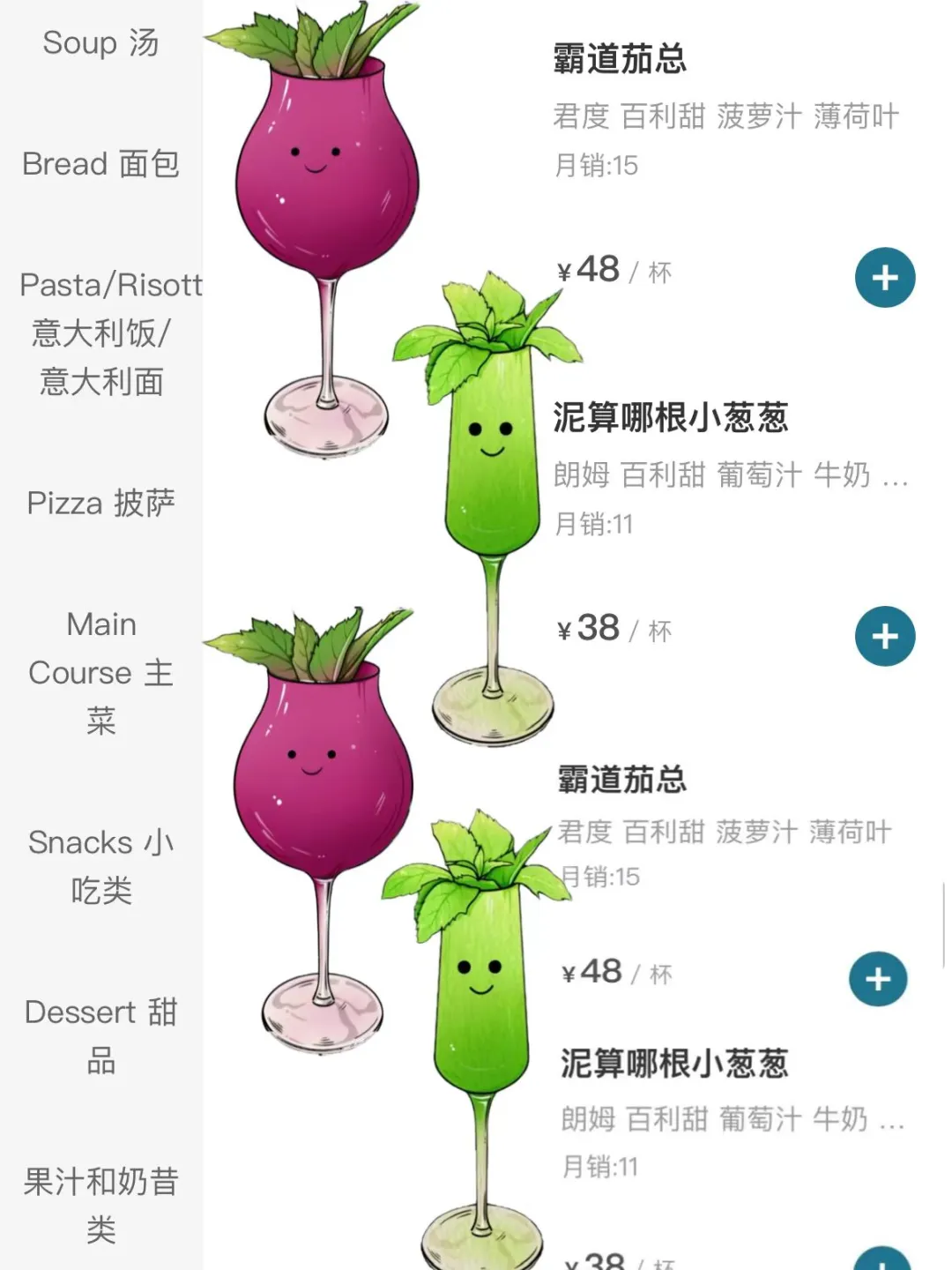952x1270 pixels.
Task: Click the plus icon beside the first 霸道茄总
Action: (x=885, y=276)
